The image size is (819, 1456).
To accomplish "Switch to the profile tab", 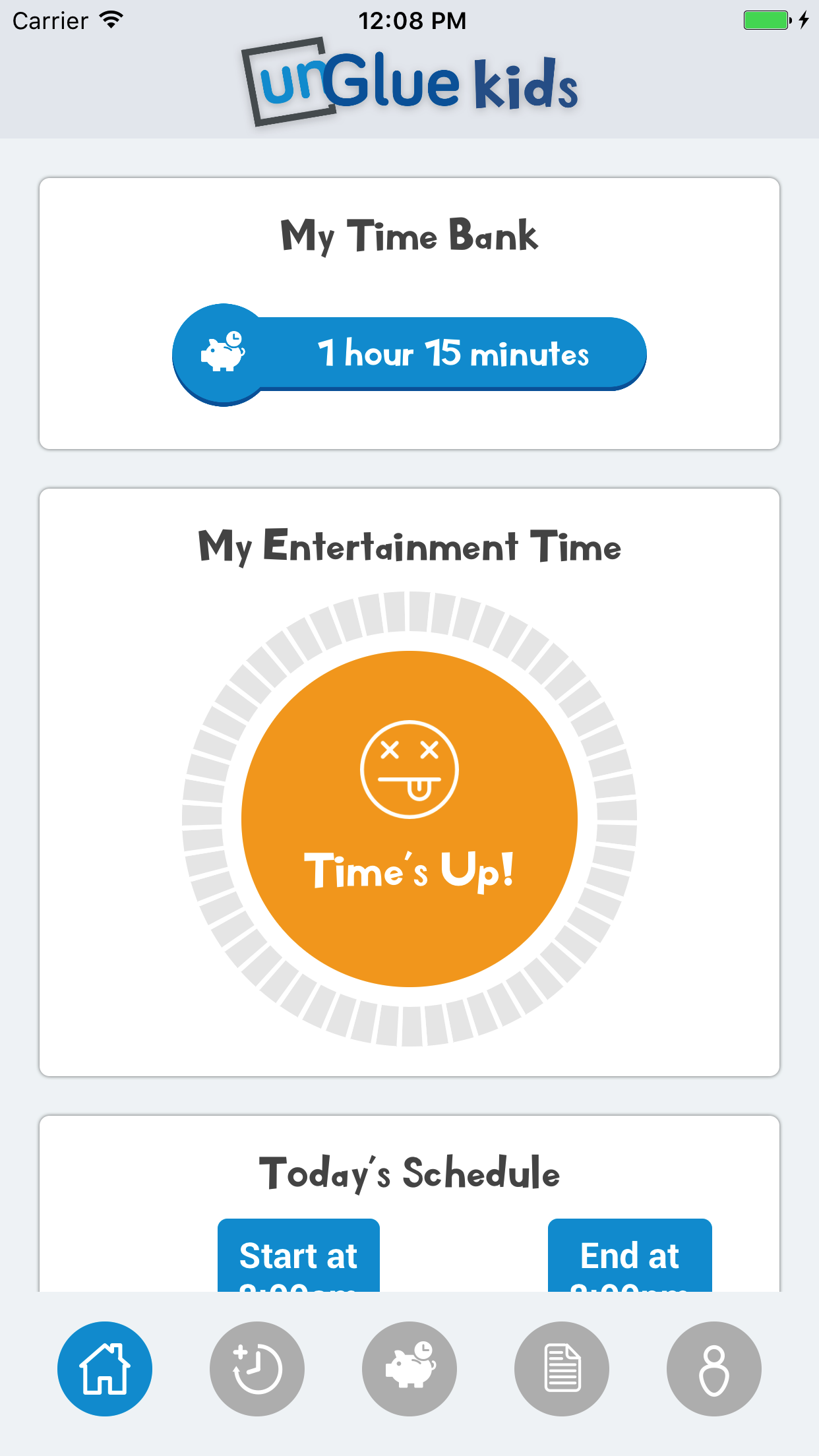I will tap(713, 1369).
